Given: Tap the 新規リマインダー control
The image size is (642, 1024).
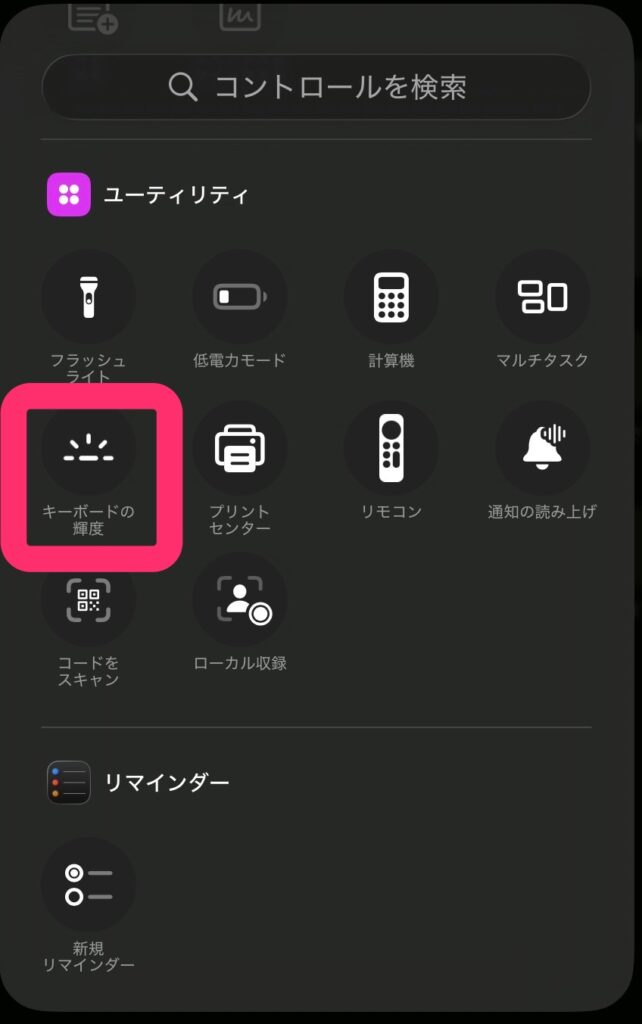Looking at the screenshot, I should [88, 885].
